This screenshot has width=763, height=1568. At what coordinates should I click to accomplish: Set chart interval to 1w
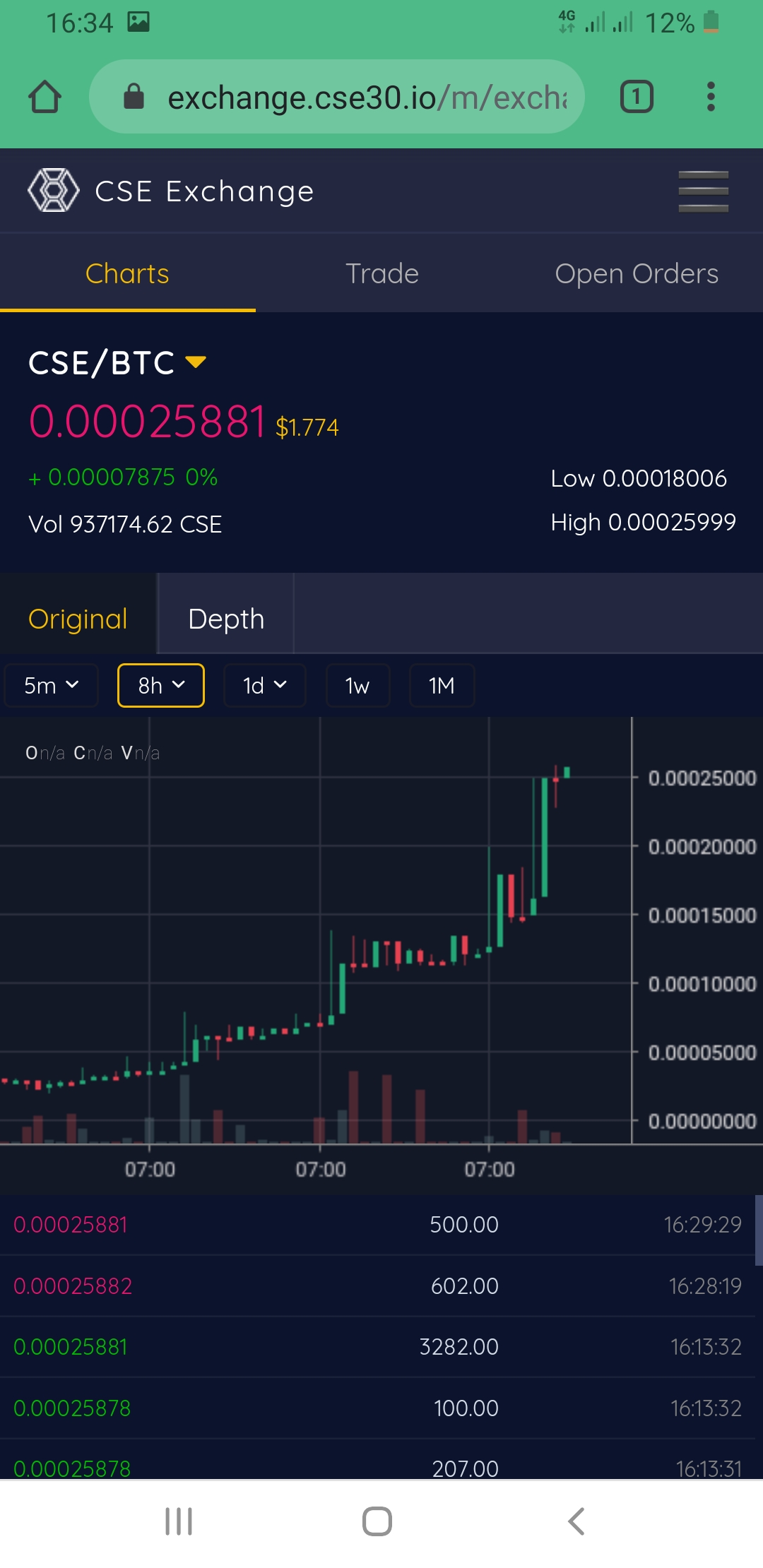[357, 685]
